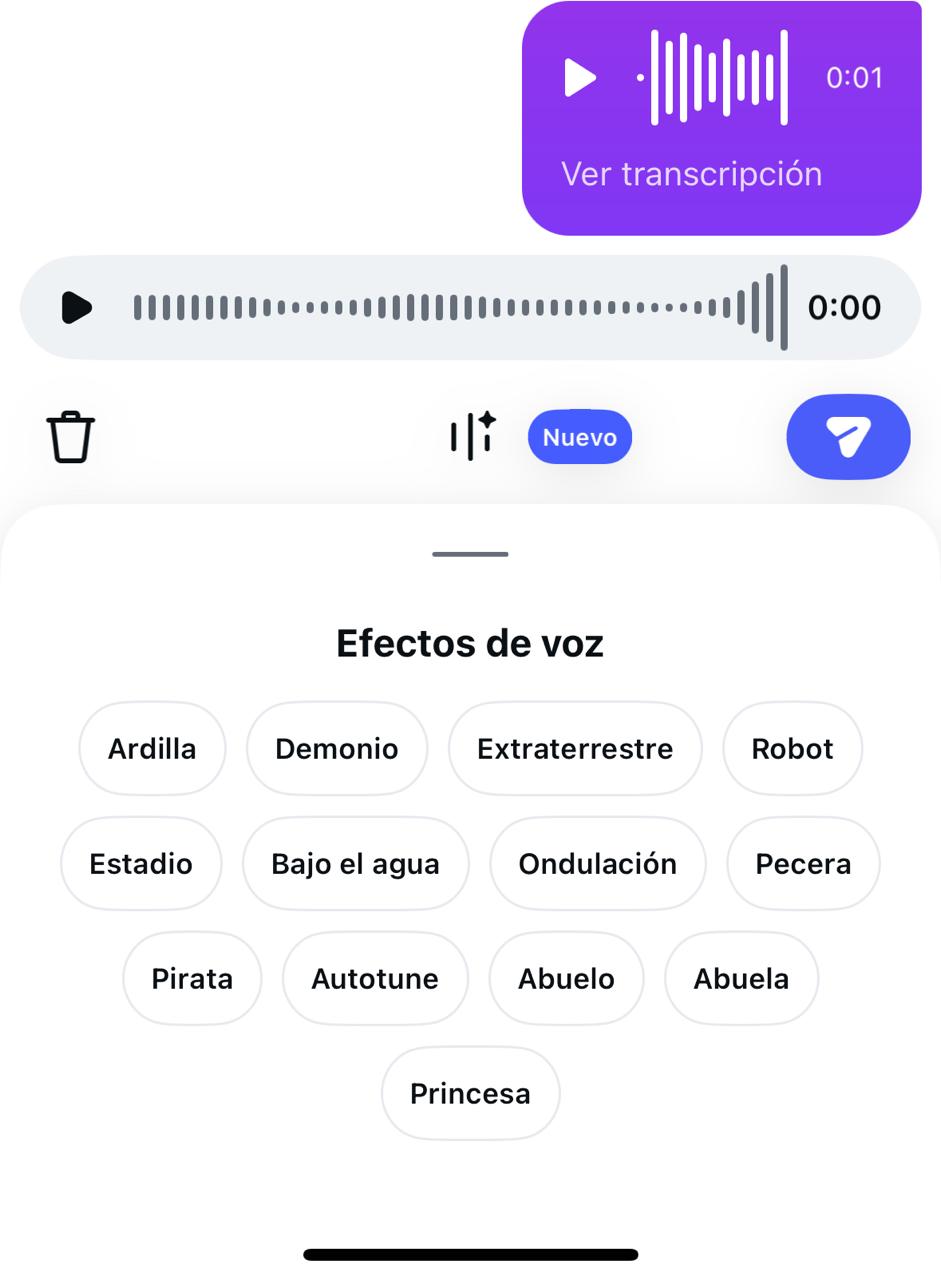Tap the voice effects icon
The height and width of the screenshot is (1280, 941).
pos(473,437)
